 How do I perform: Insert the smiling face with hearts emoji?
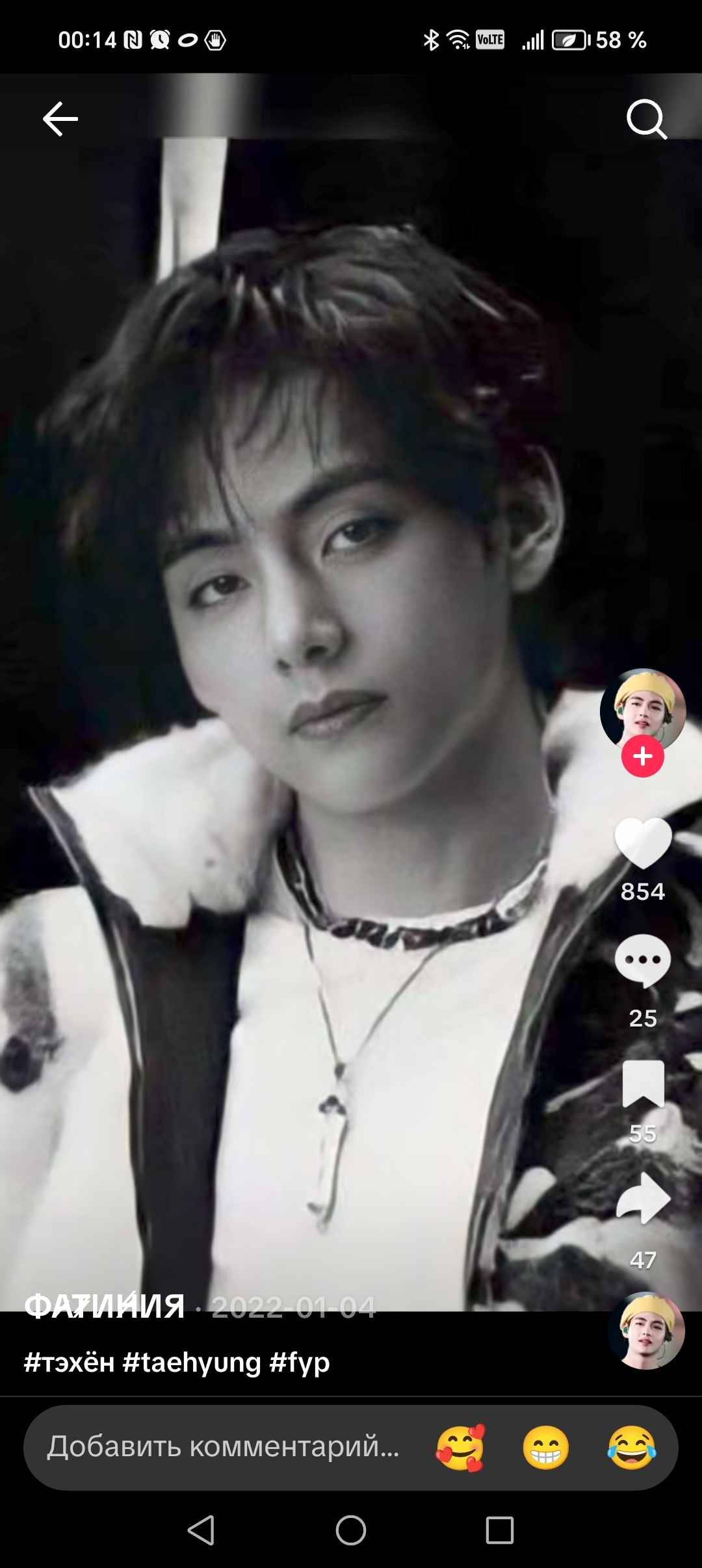pyautogui.click(x=460, y=1447)
